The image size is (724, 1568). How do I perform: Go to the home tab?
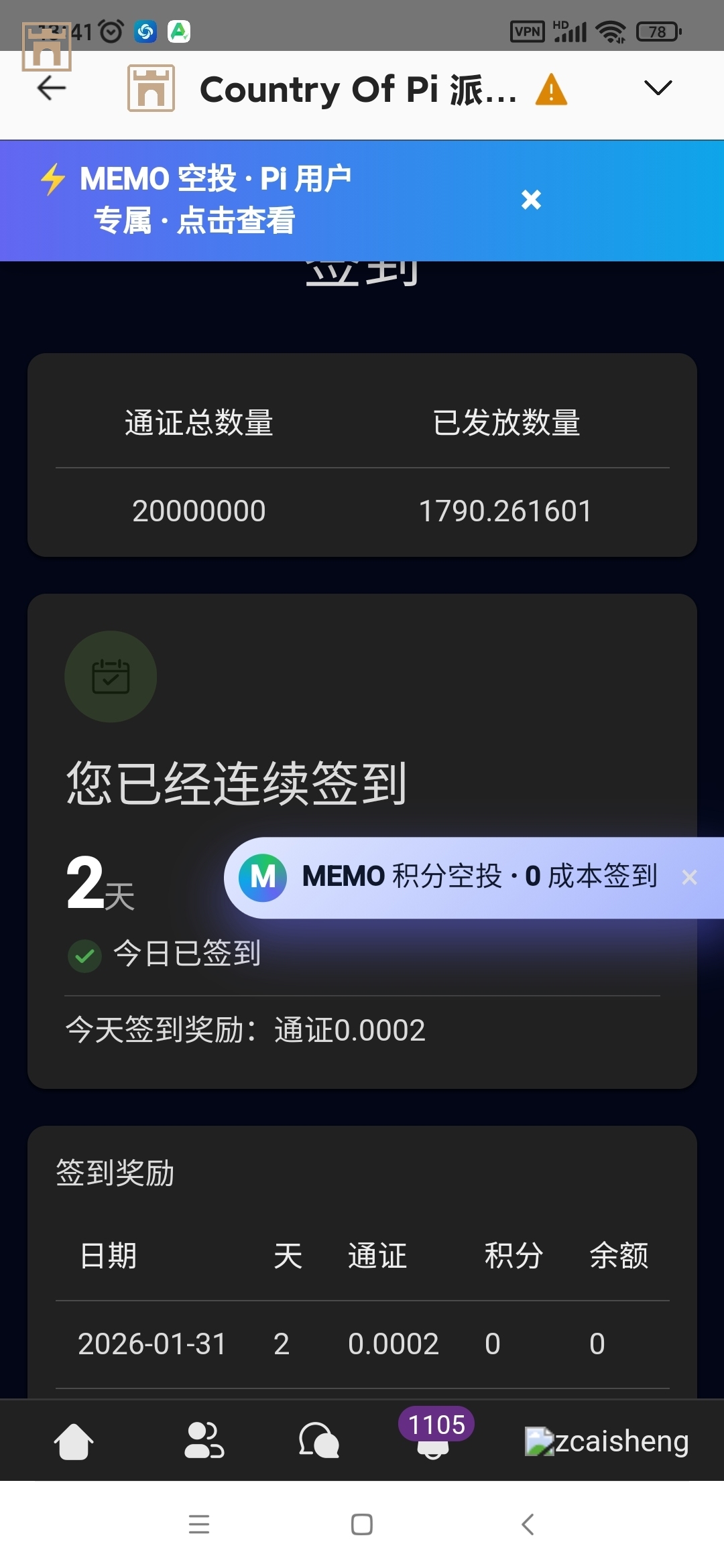(x=74, y=1441)
